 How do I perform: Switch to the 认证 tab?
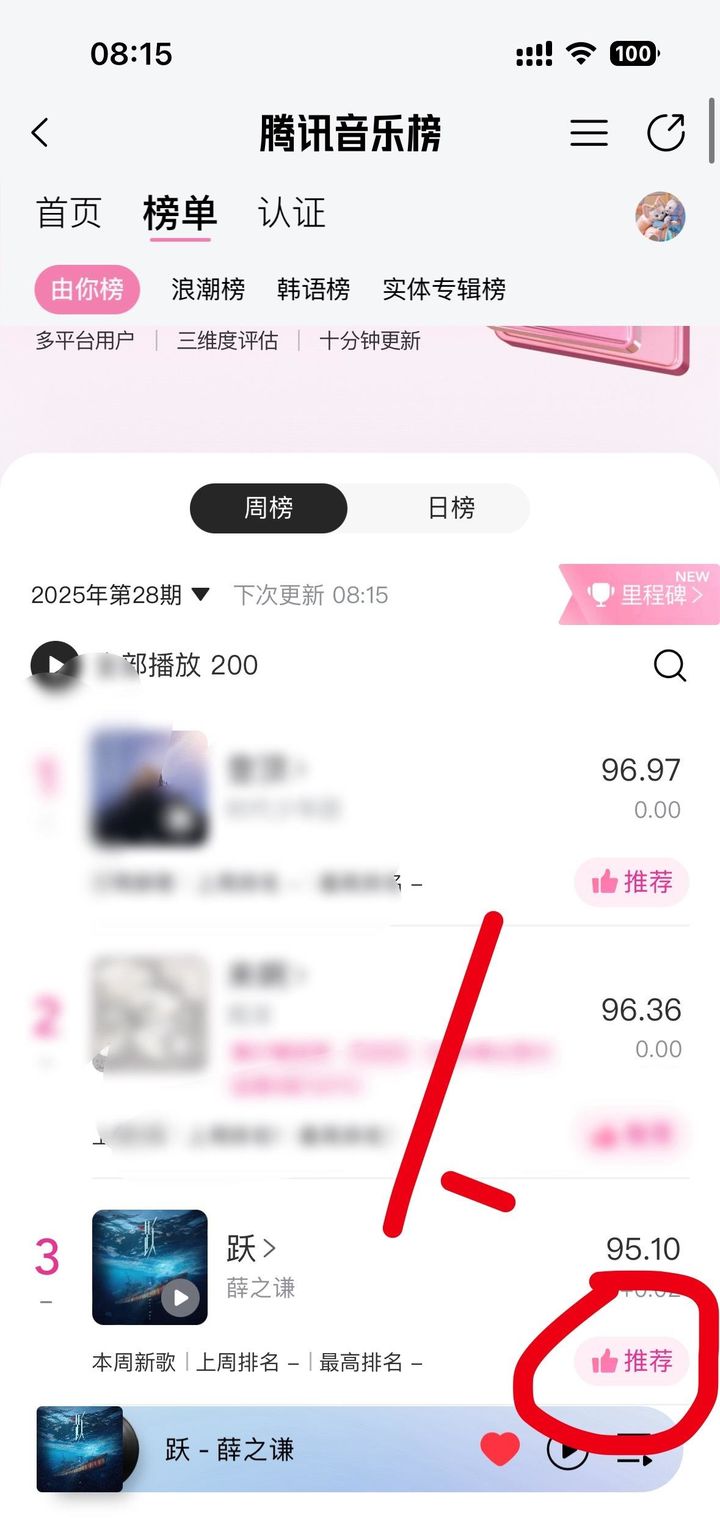291,213
